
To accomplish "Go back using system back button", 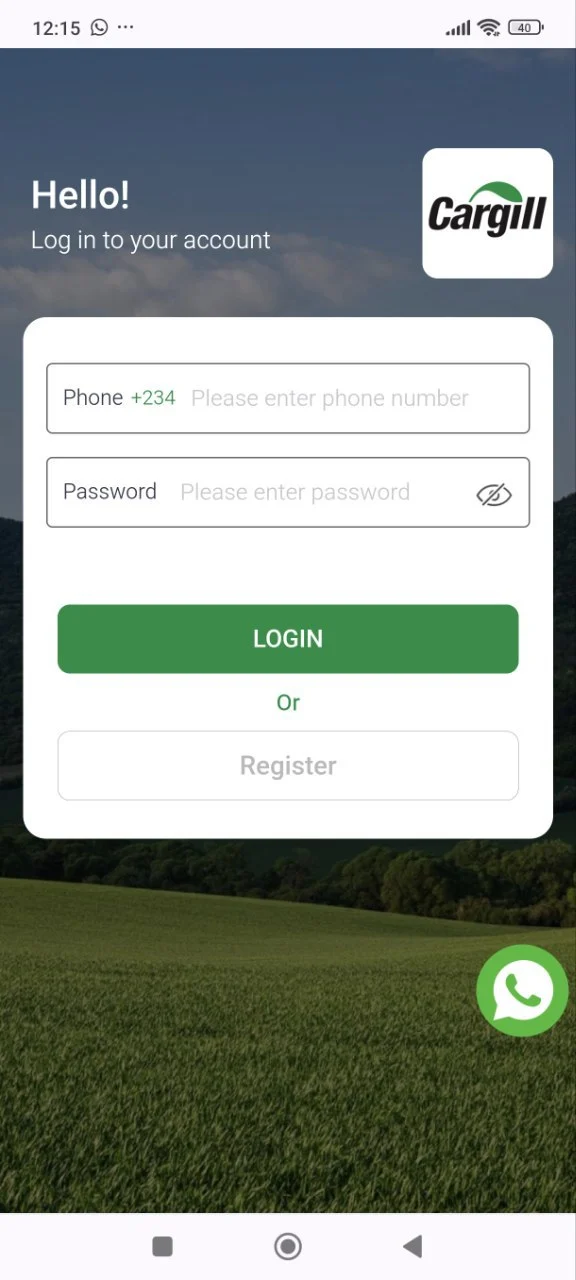I will [412, 1246].
